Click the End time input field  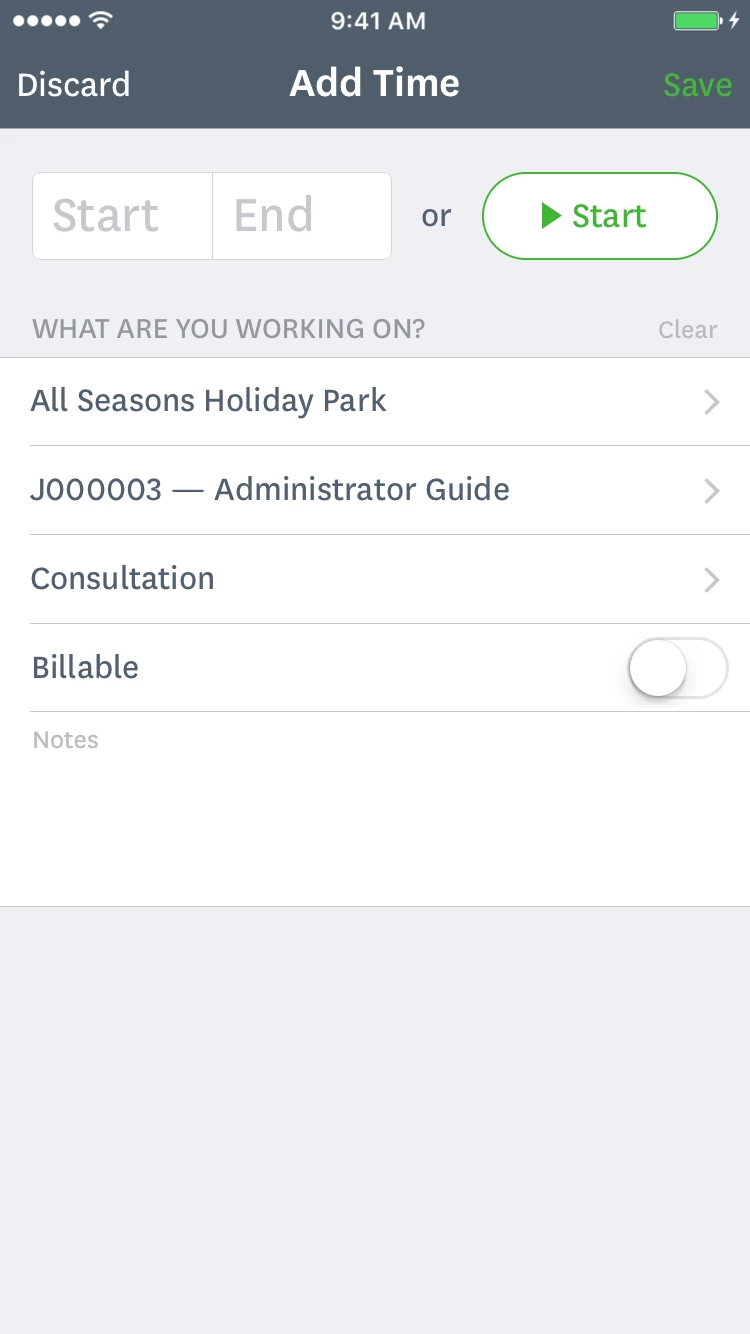[x=300, y=215]
